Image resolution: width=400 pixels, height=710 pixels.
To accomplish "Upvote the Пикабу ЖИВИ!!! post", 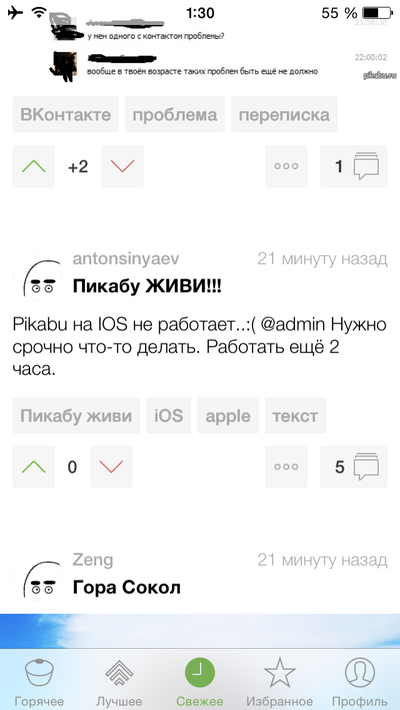I will pyautogui.click(x=34, y=467).
